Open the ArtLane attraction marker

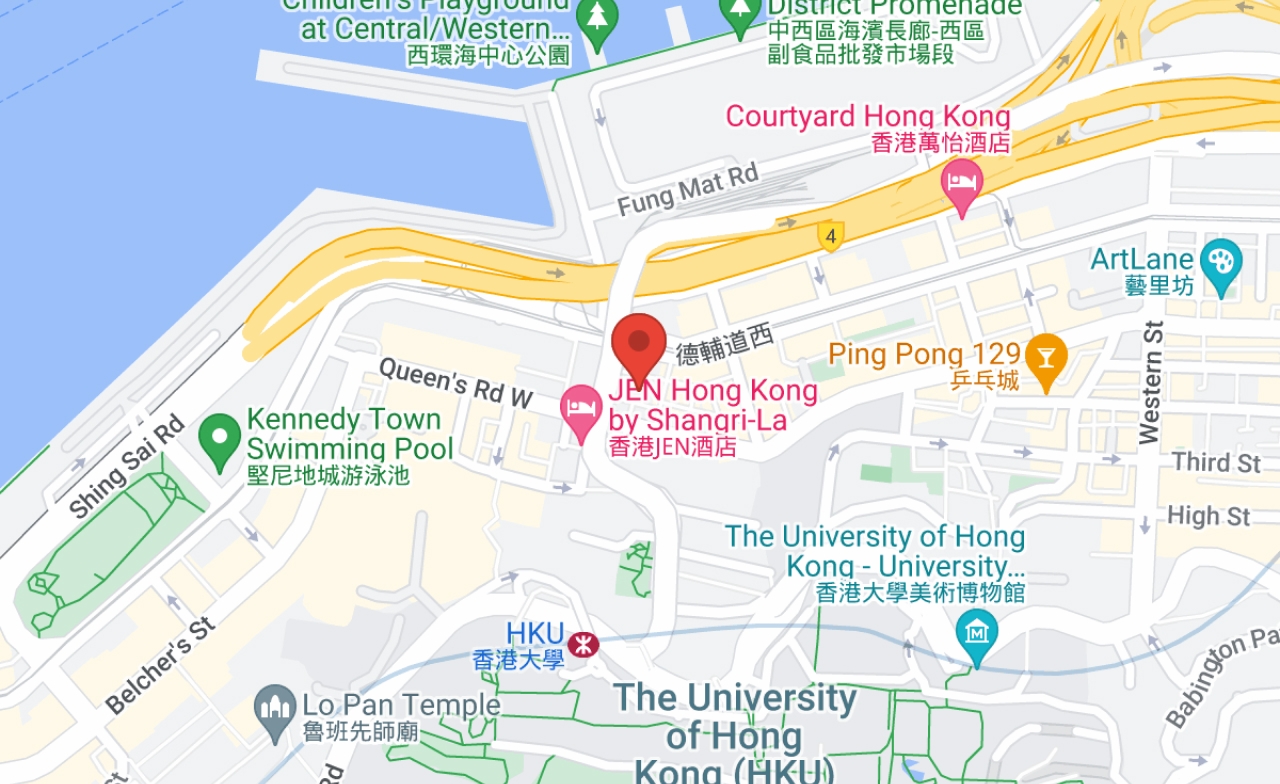[1221, 263]
